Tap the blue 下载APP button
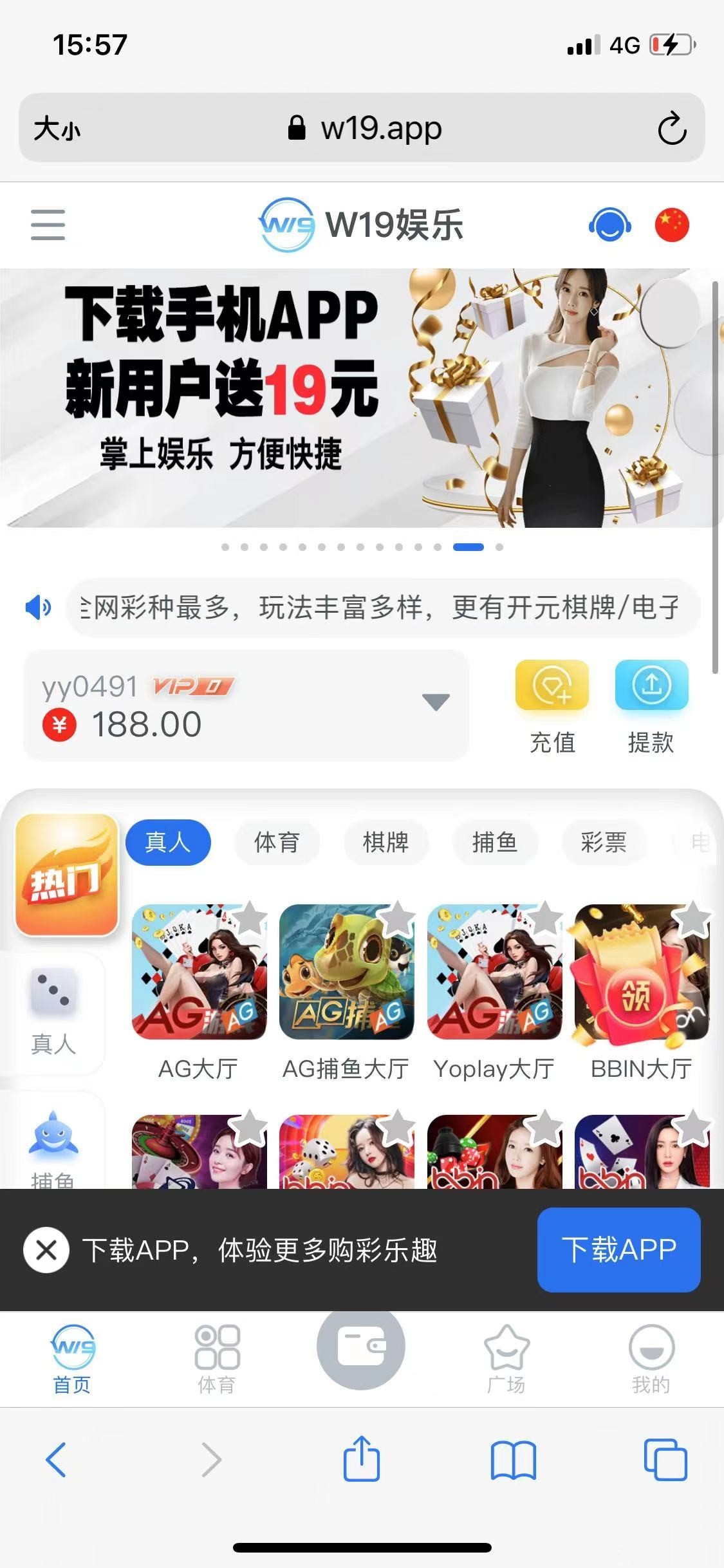Viewport: 724px width, 1568px height. [618, 1249]
